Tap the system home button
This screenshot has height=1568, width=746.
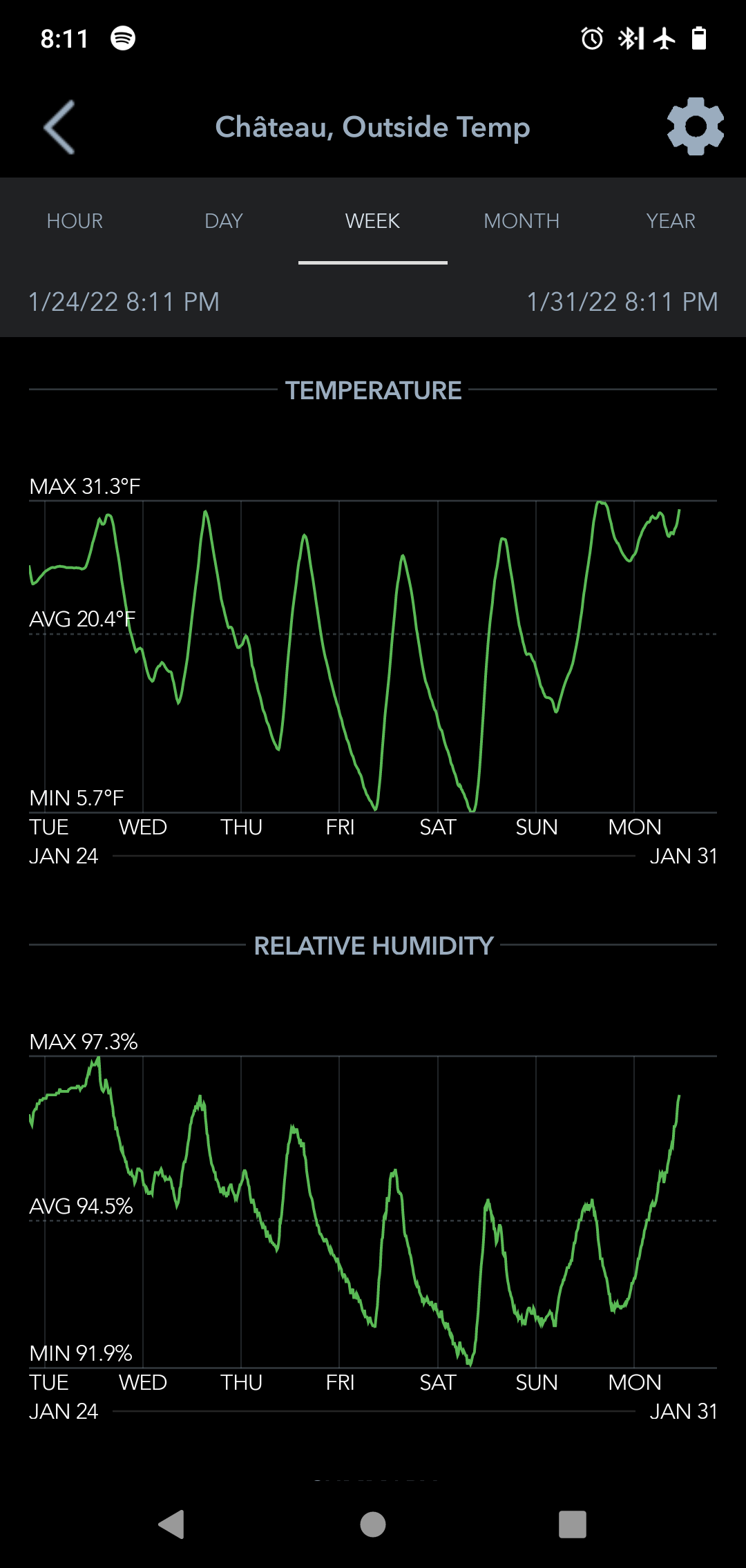[x=373, y=1524]
